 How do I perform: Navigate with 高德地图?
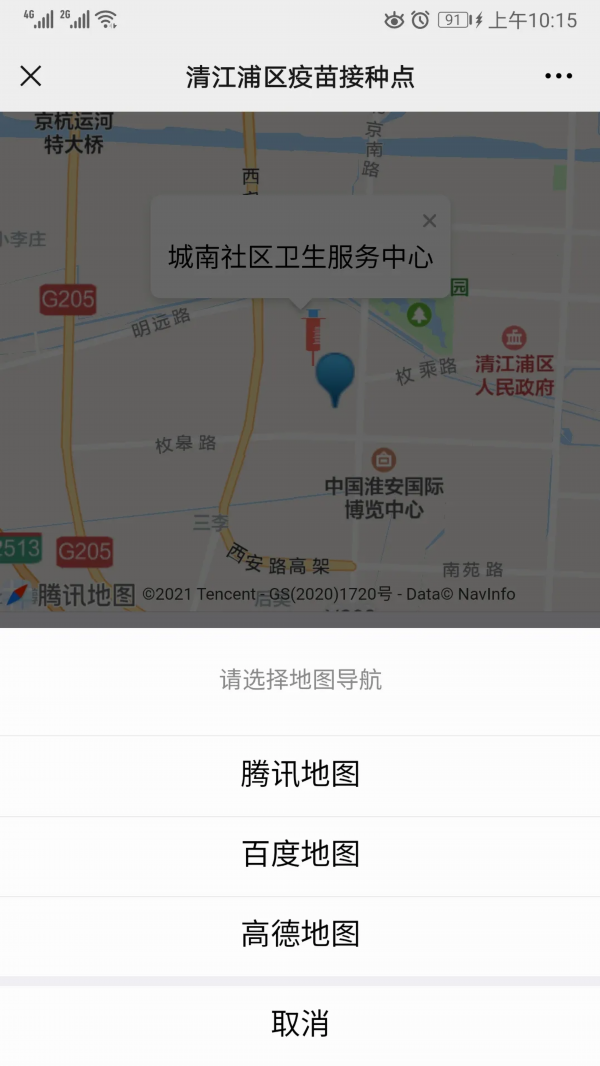tap(300, 935)
